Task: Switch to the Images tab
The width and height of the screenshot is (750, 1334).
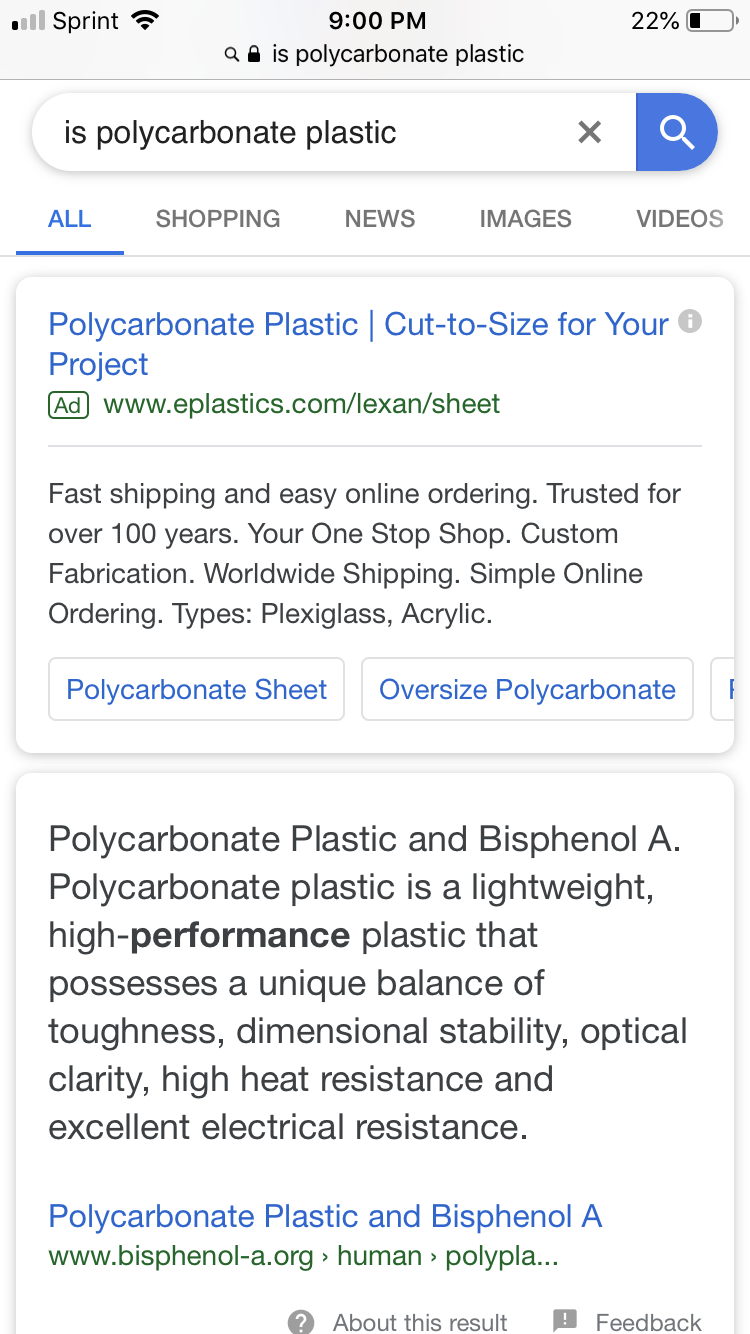Action: [525, 219]
